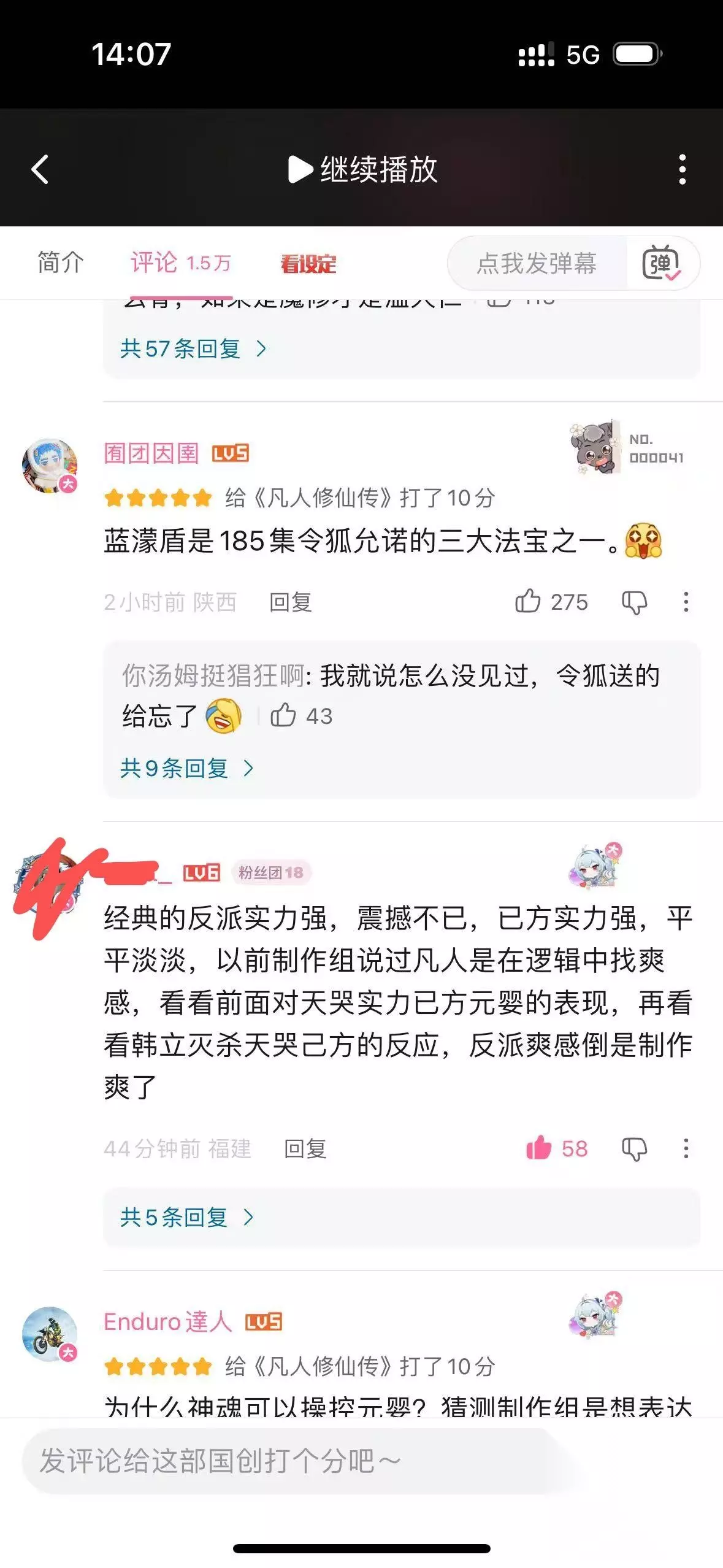This screenshot has width=723, height=1568.
Task: Open more options for the 蓝濛盾 comment
Action: pos(686,602)
